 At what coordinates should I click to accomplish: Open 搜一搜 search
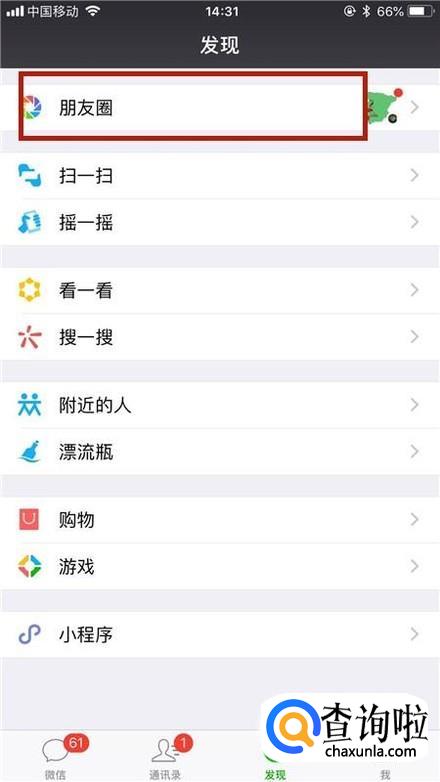[220, 337]
